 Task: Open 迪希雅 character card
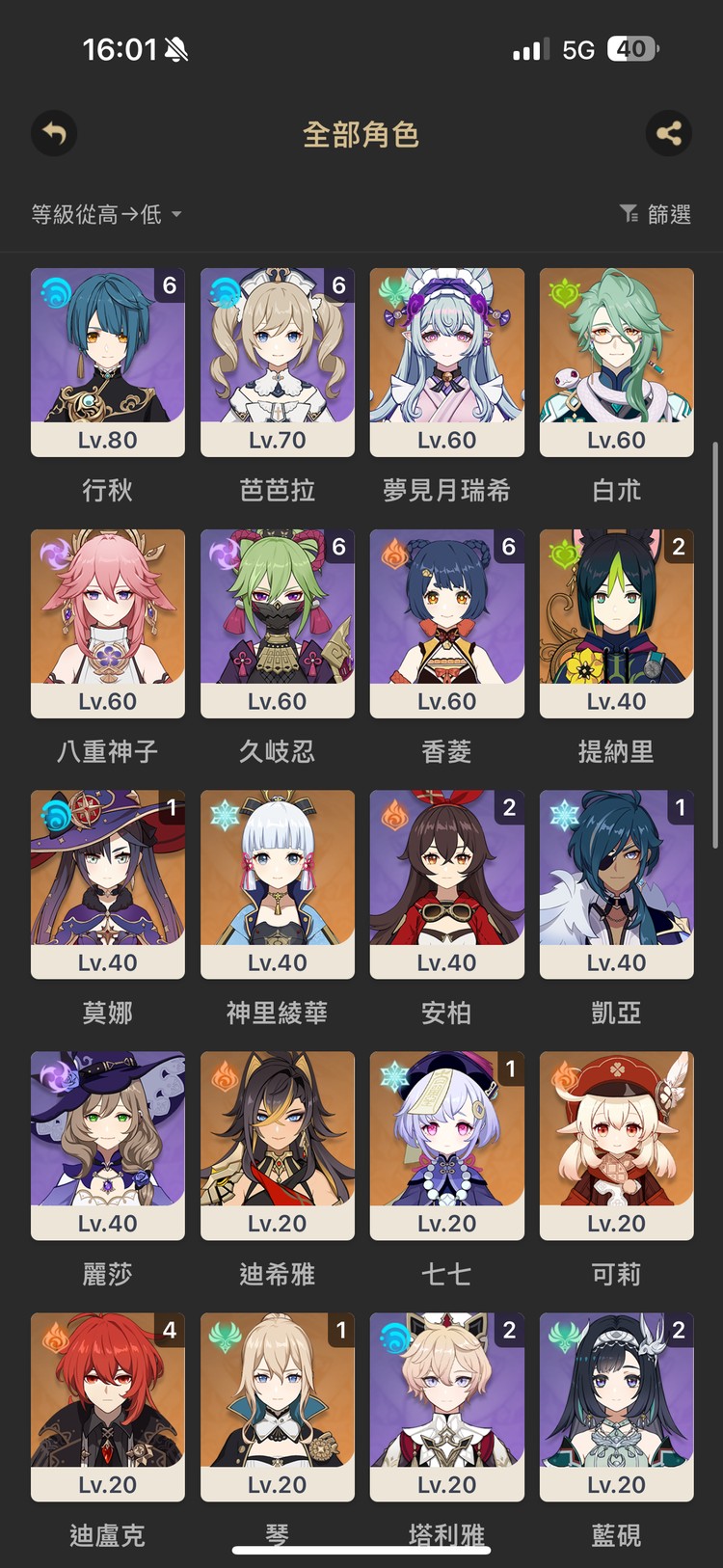[278, 1146]
